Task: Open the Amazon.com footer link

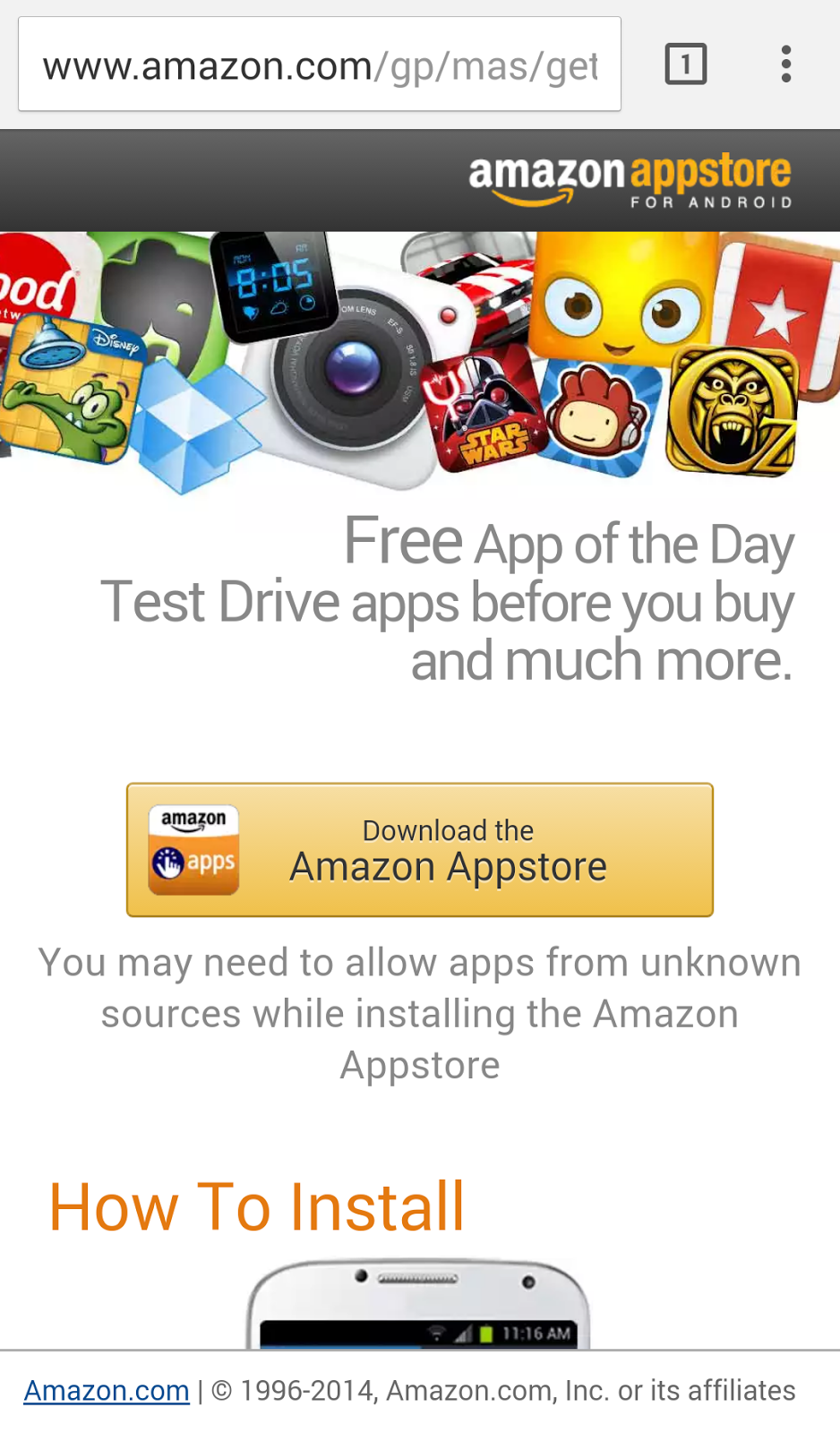Action: pos(107,1390)
